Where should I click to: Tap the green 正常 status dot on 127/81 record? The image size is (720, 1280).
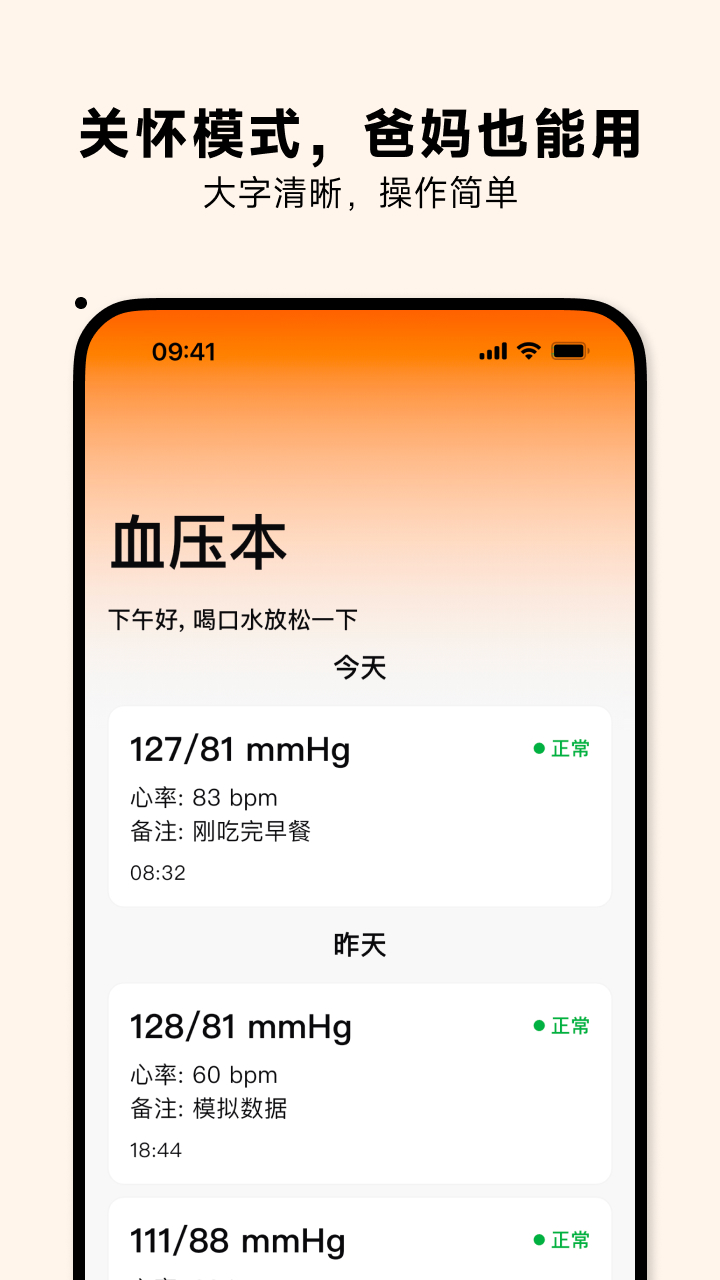point(541,748)
